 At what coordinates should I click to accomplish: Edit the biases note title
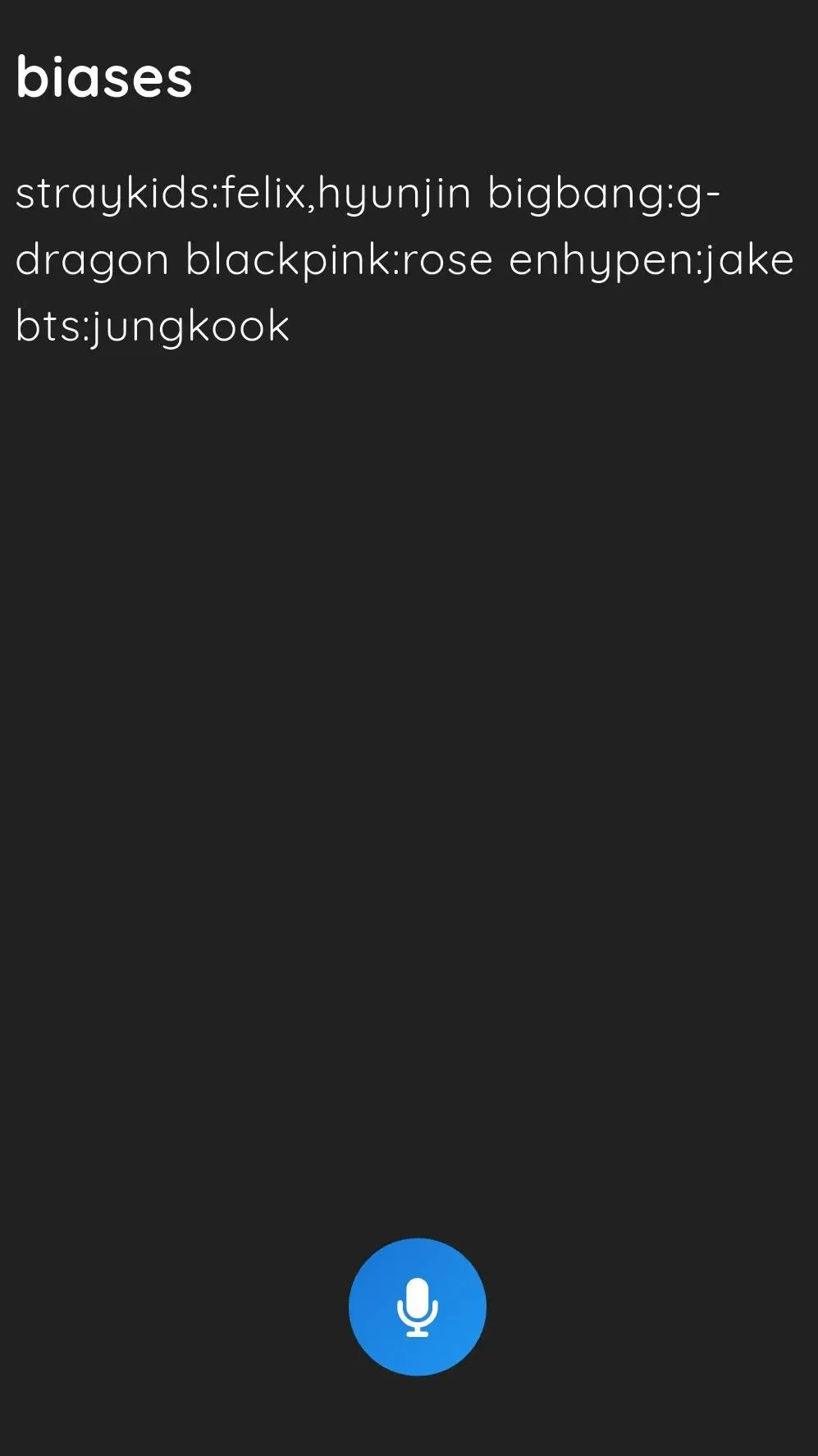(x=104, y=77)
